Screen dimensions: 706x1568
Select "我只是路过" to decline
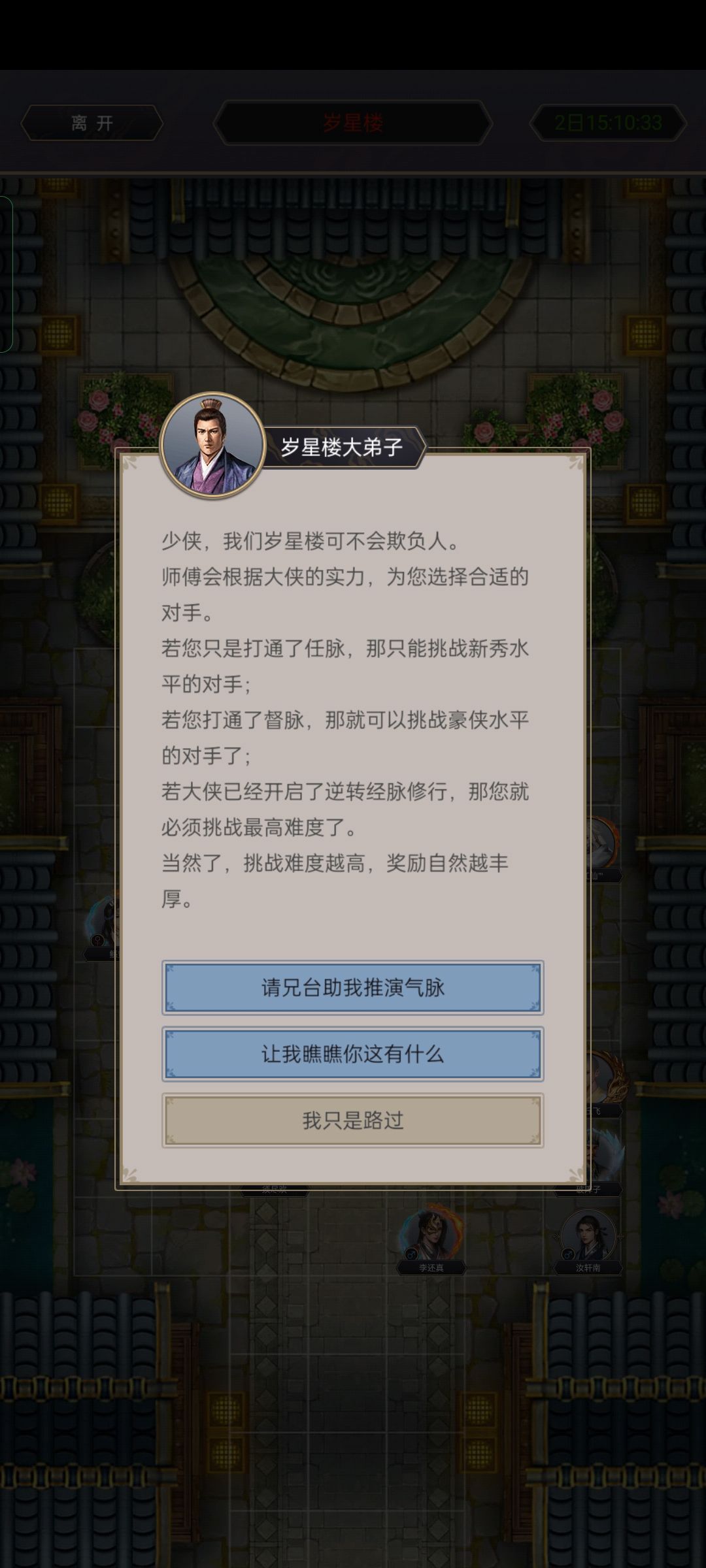(x=353, y=1120)
